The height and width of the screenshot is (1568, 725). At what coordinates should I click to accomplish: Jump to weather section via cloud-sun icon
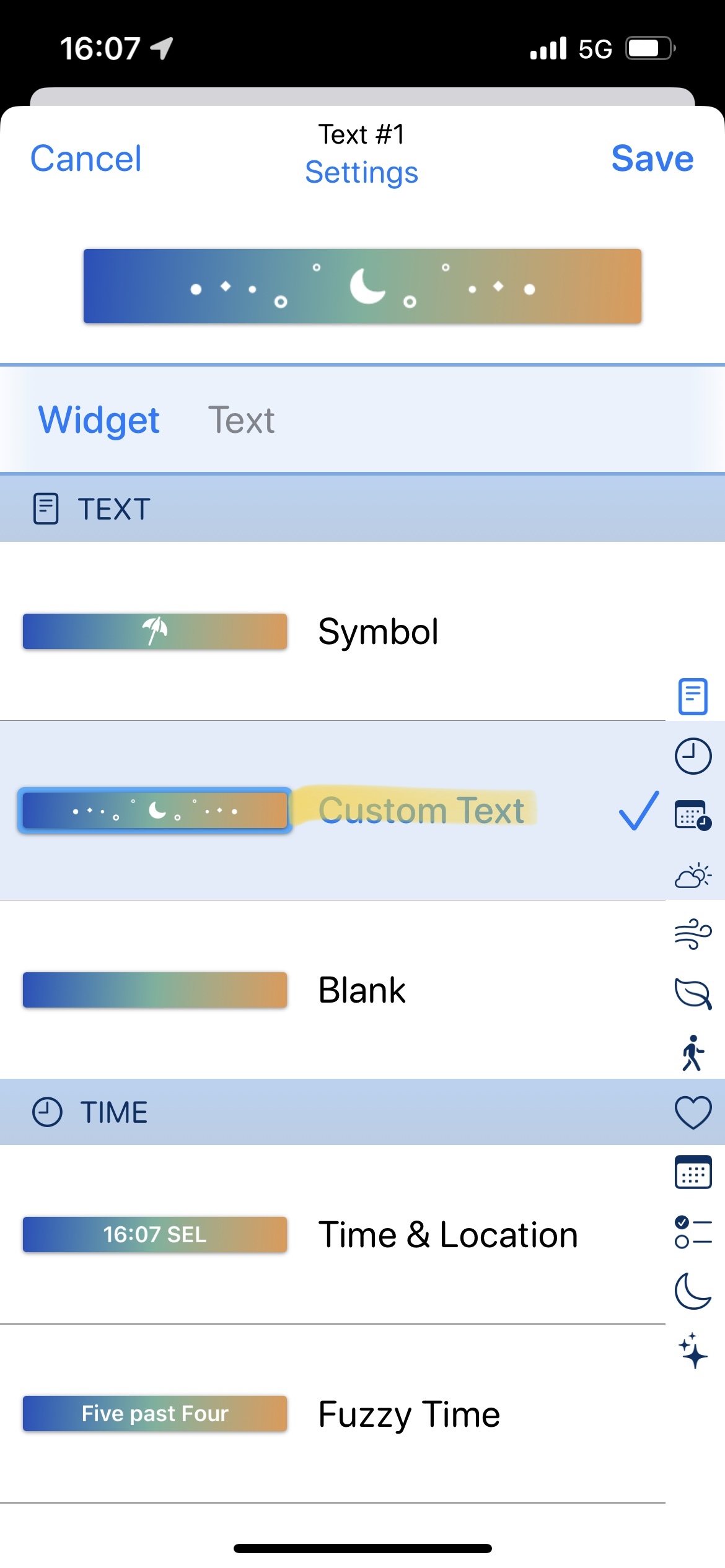tap(693, 875)
